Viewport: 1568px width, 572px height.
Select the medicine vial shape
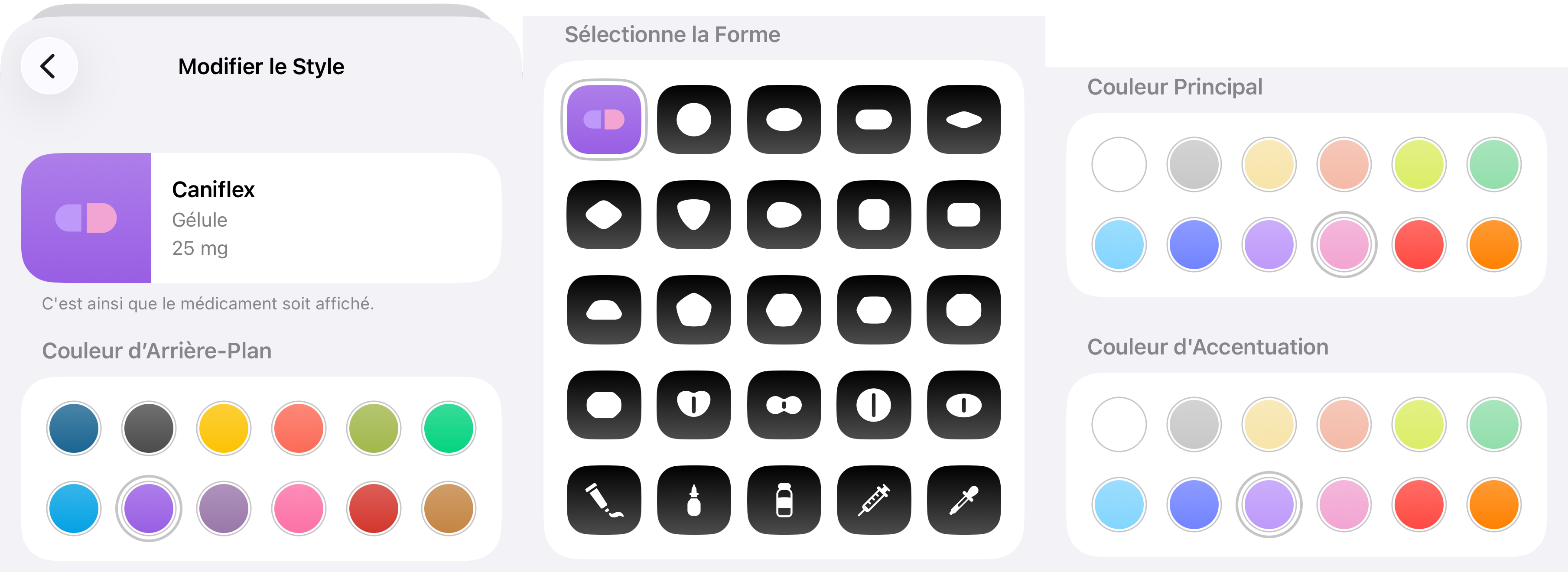click(784, 500)
